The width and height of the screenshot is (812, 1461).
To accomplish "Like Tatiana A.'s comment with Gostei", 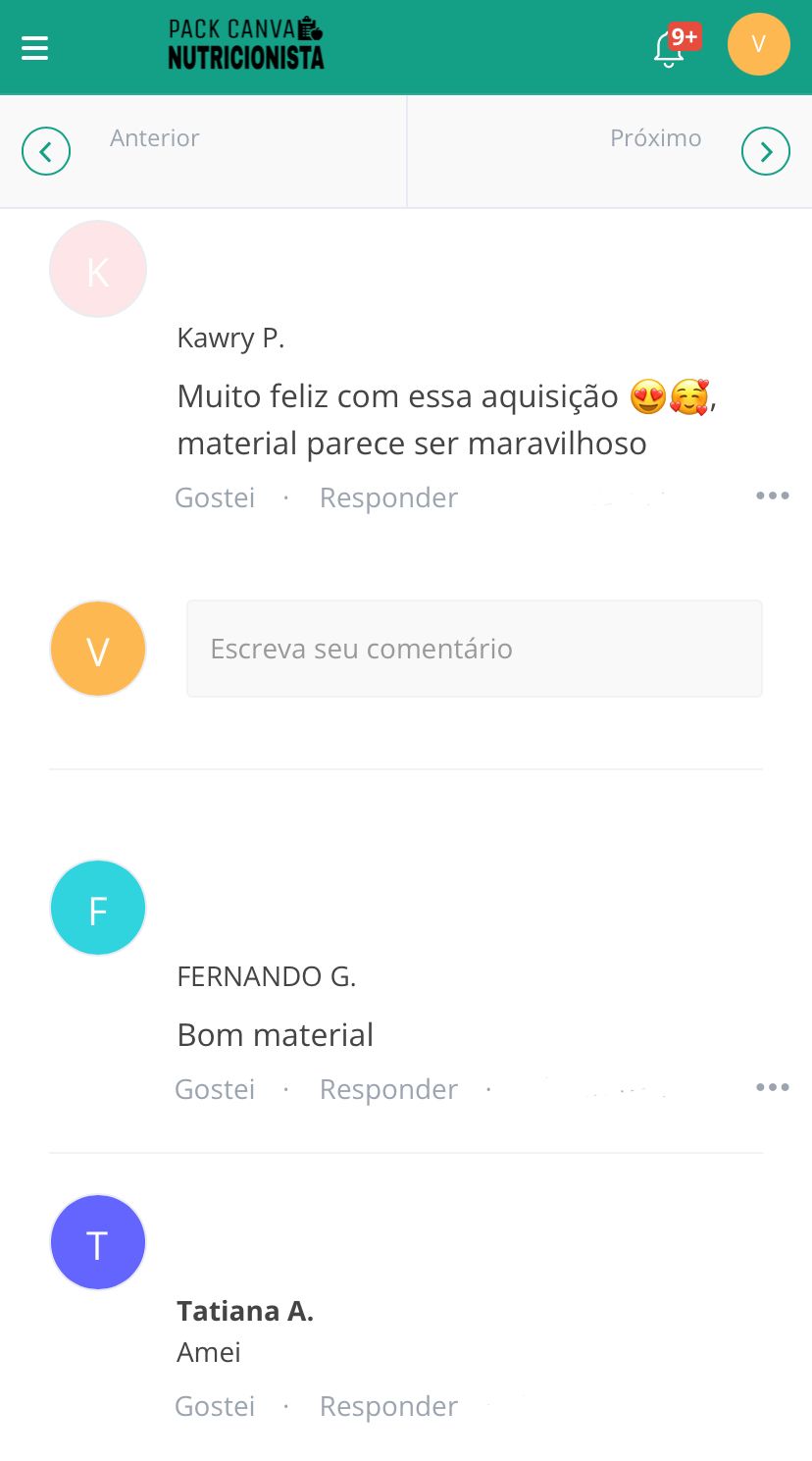I will click(215, 1406).
